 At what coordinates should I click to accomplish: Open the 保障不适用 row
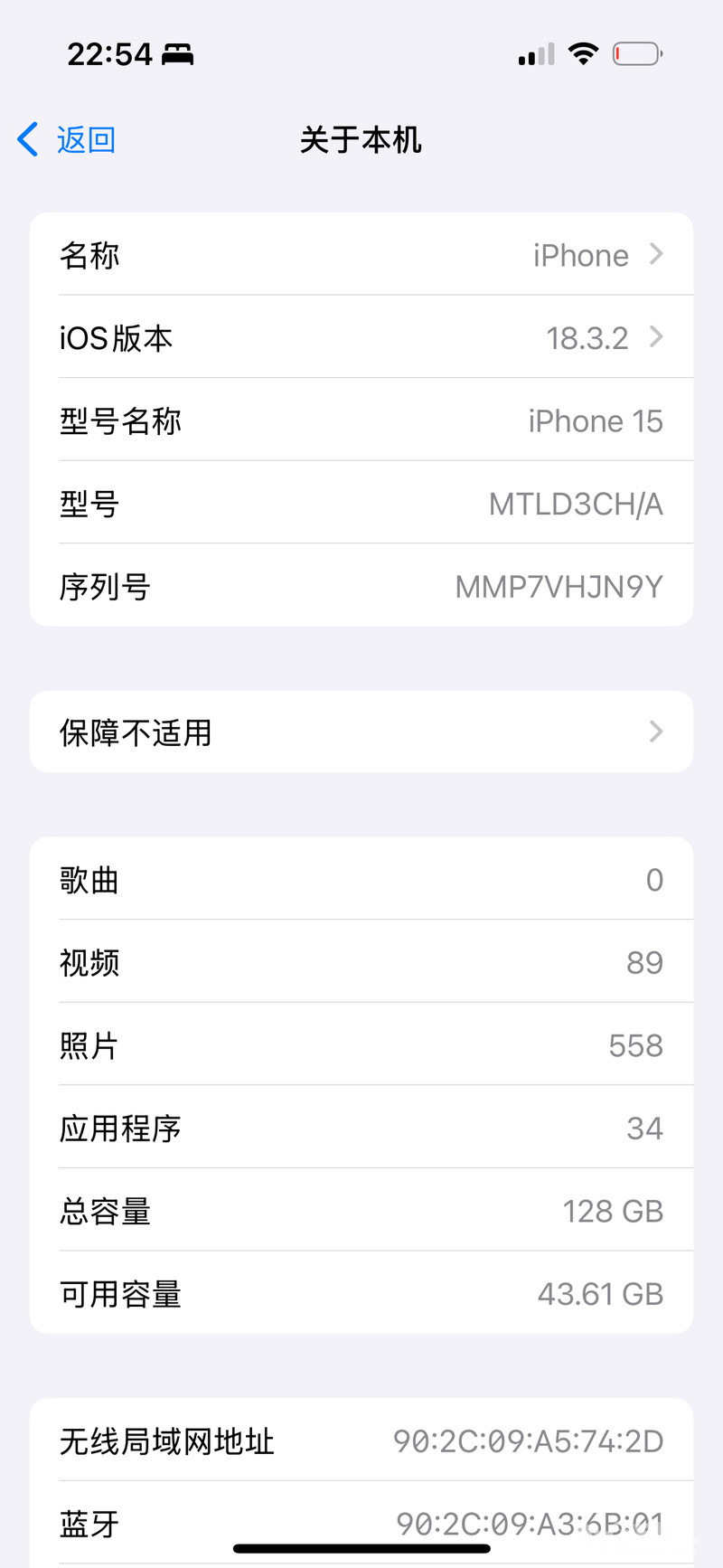[361, 732]
